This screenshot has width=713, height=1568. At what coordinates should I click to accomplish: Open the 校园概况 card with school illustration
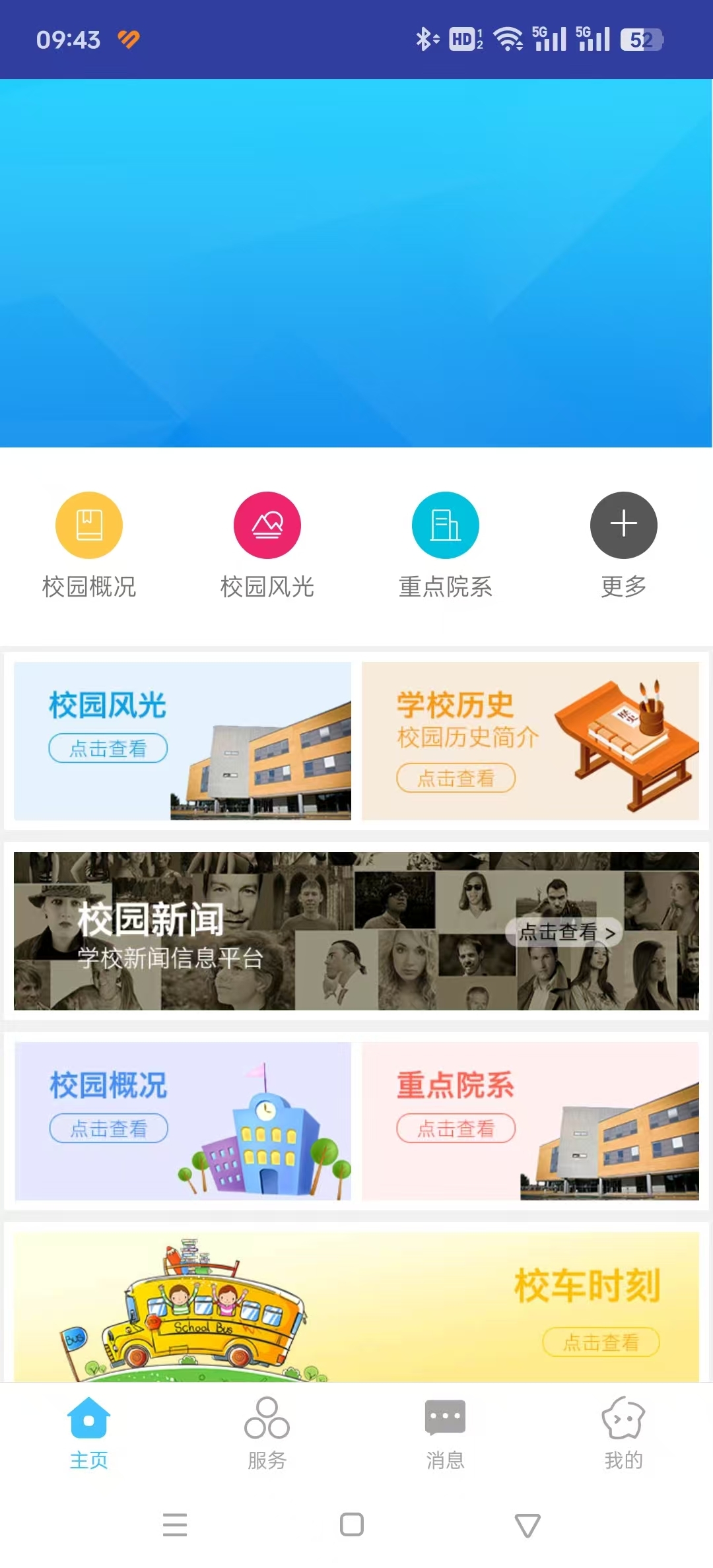(182, 1121)
